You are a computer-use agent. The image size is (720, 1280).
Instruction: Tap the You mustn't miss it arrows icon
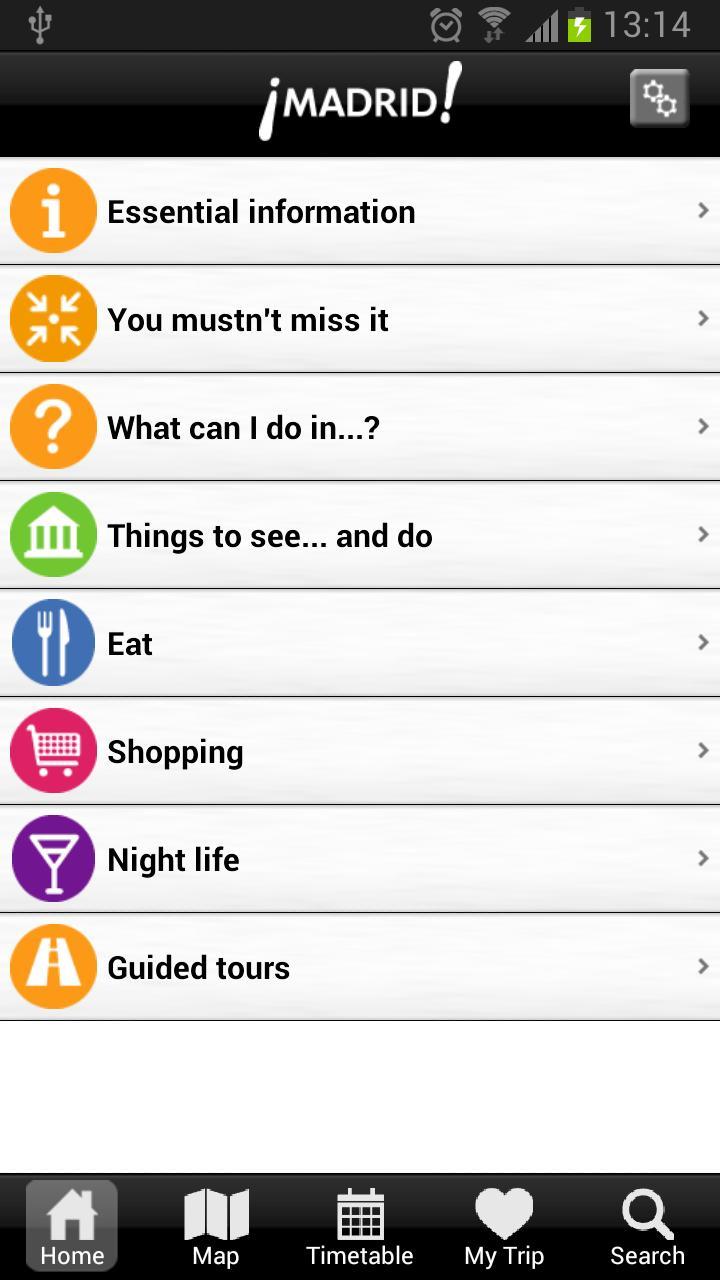coord(53,319)
